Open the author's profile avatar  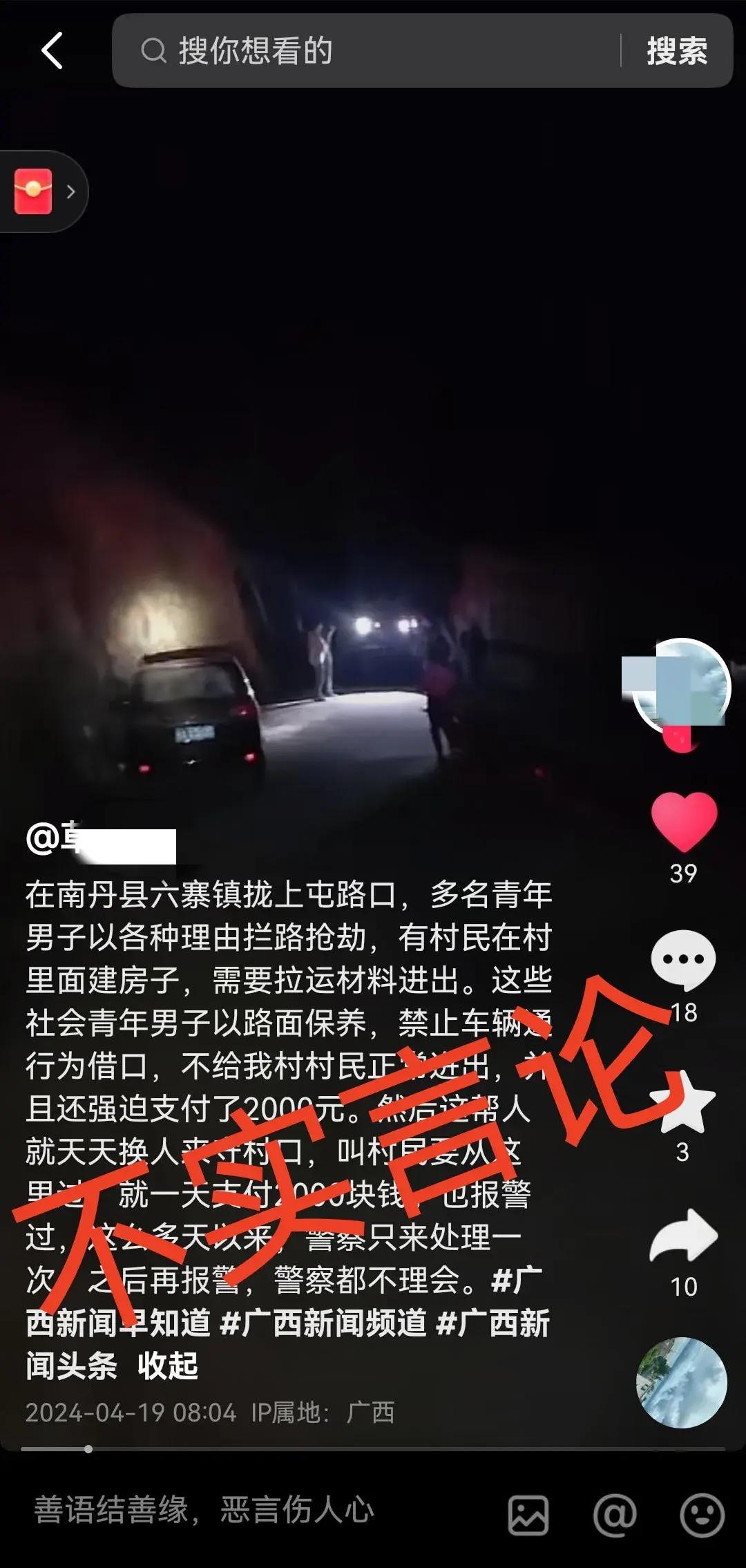(x=681, y=686)
